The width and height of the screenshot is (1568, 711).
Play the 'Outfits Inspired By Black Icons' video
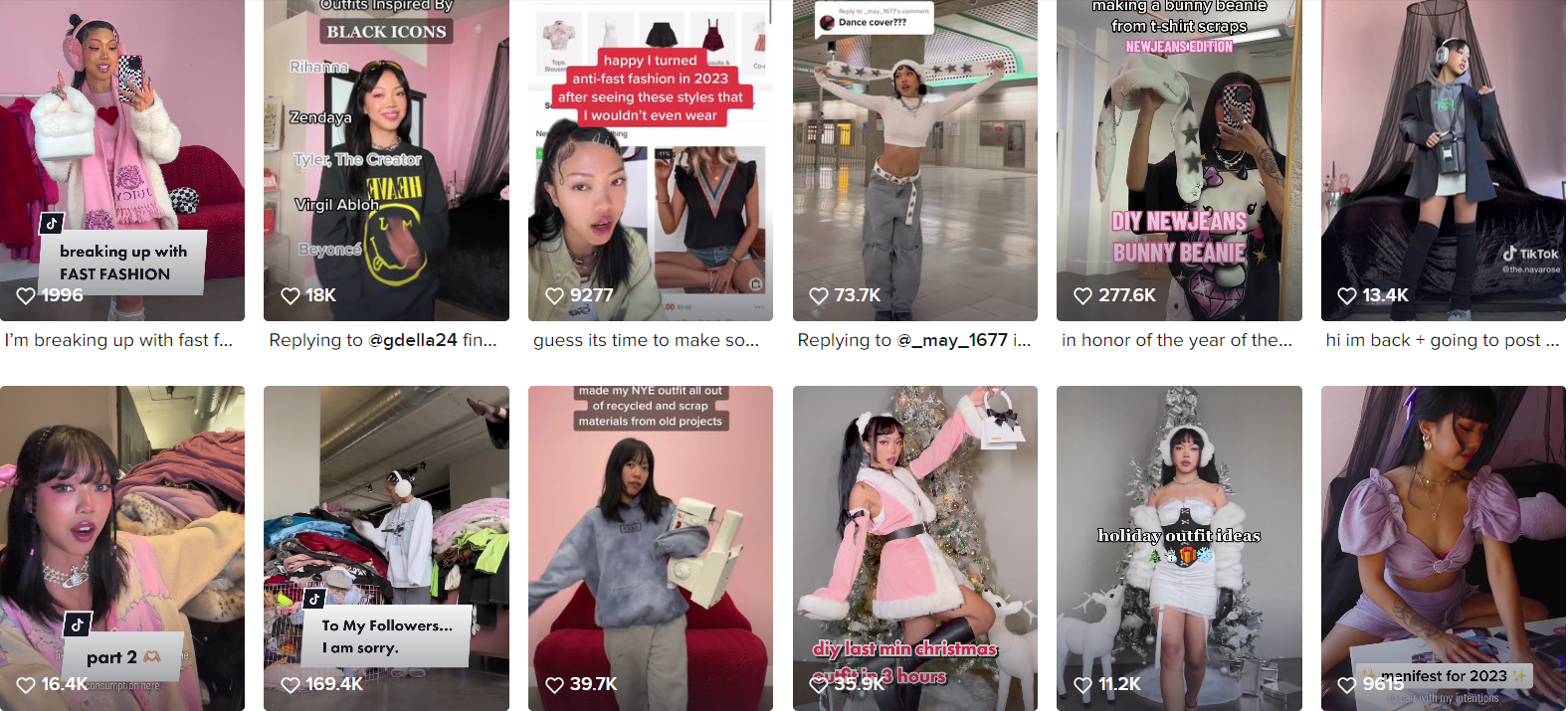click(386, 159)
